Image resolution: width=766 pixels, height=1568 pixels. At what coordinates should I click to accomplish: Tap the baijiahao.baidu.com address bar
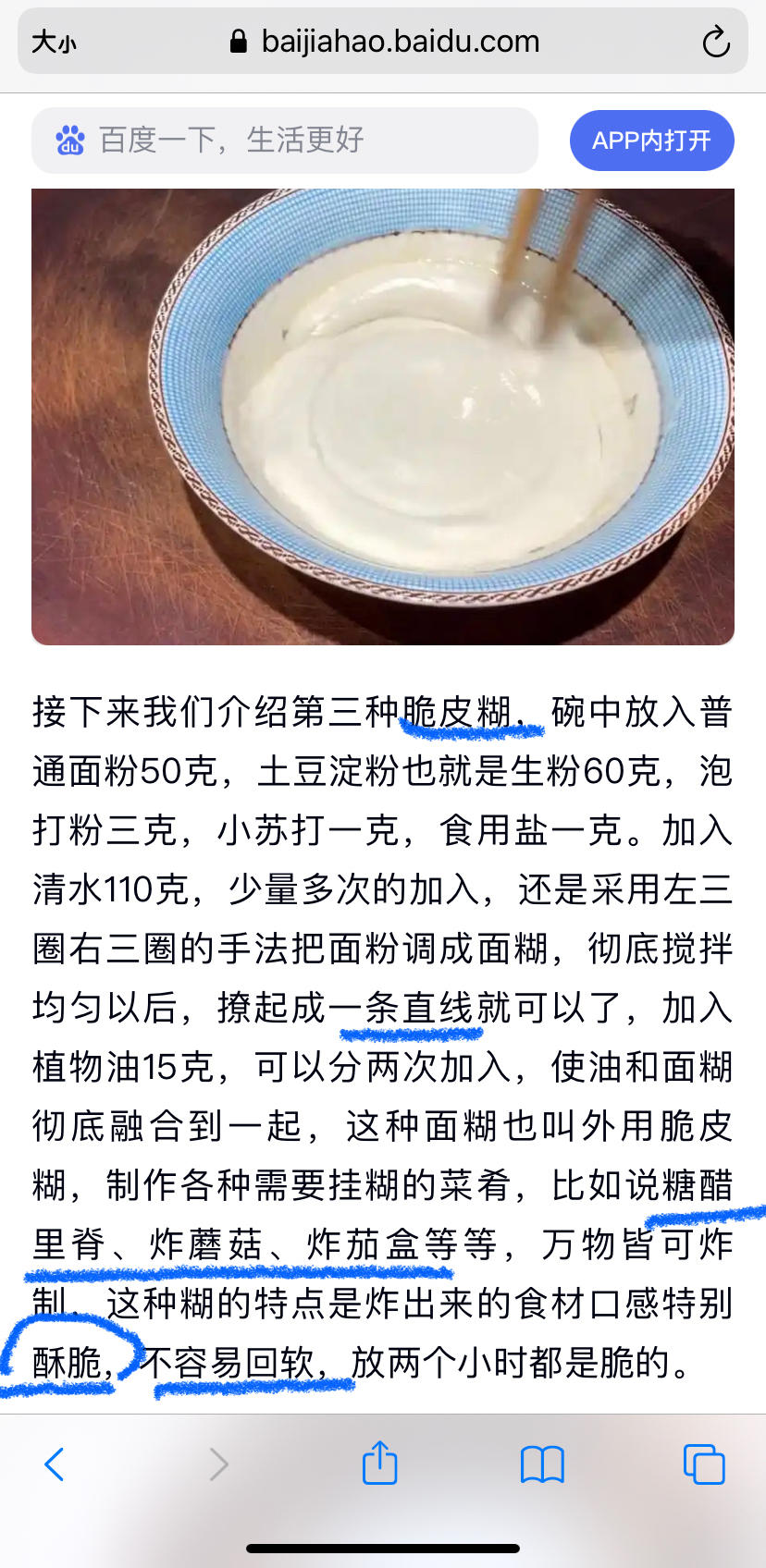click(384, 42)
